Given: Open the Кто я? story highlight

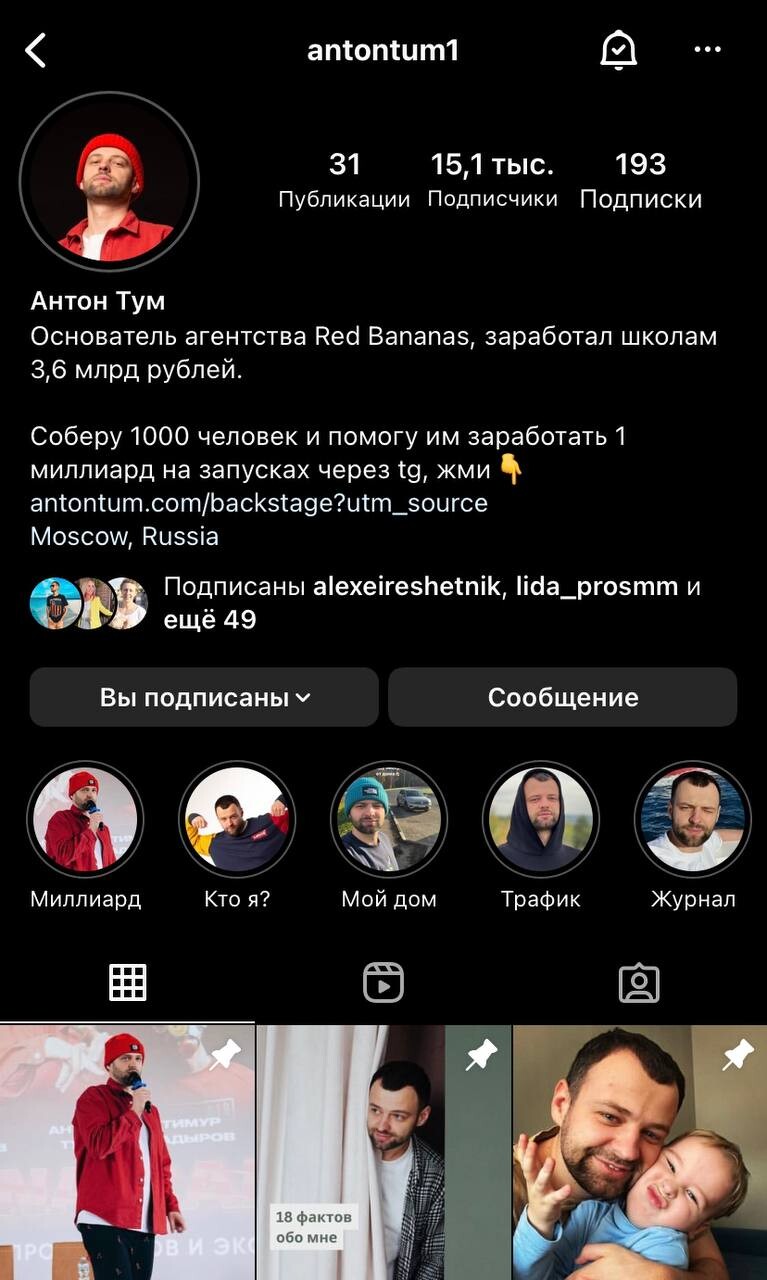Looking at the screenshot, I should 237,820.
